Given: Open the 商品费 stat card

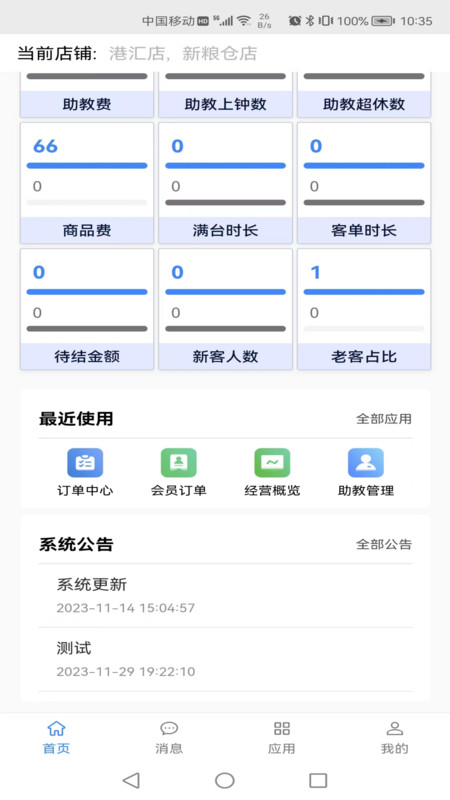Looking at the screenshot, I should click(87, 183).
